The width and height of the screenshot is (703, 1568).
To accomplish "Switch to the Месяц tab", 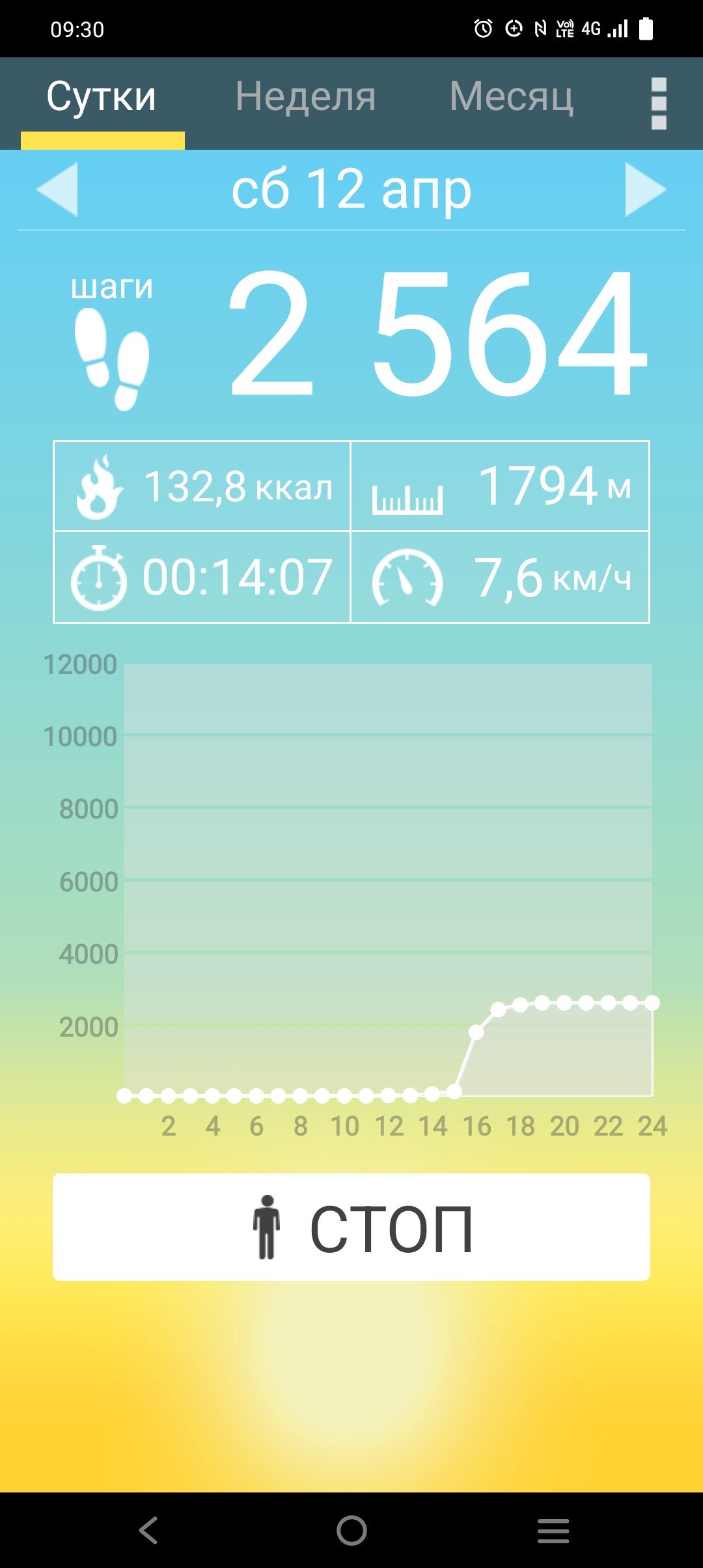I will [x=512, y=97].
